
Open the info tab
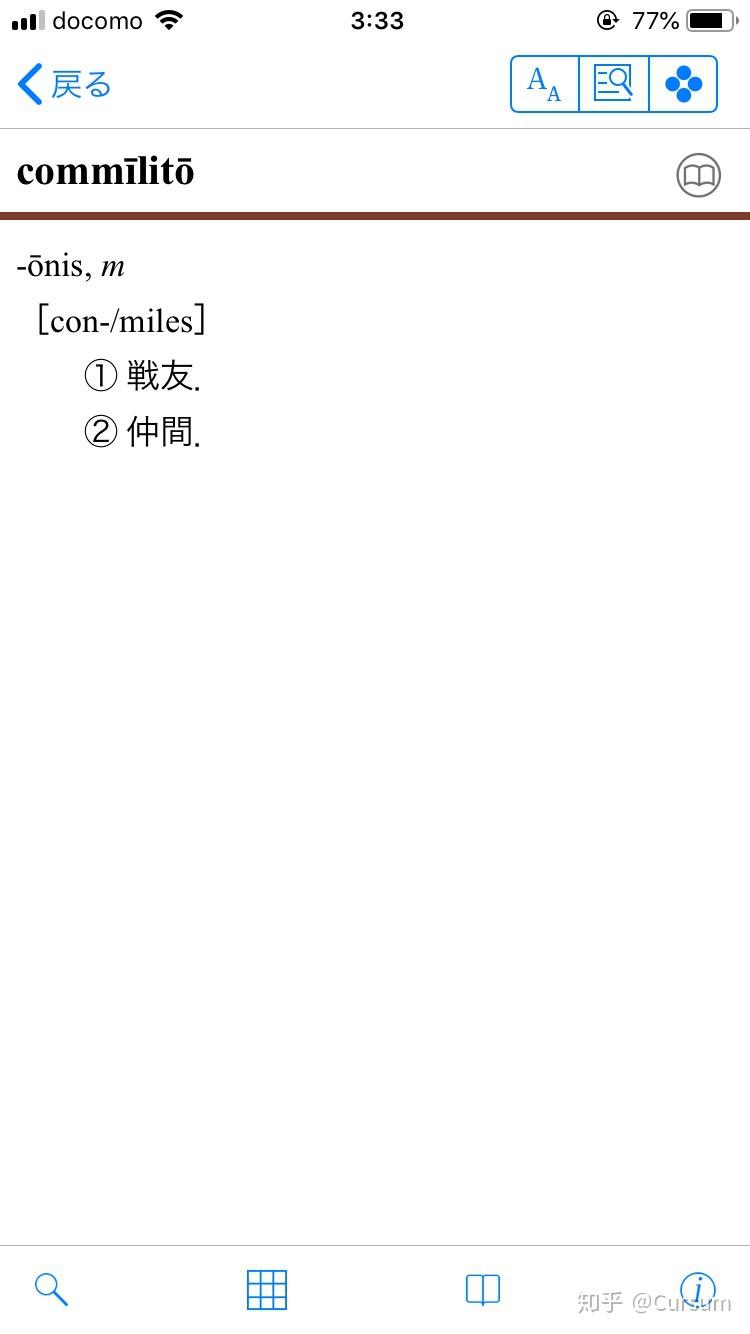coord(698,1289)
